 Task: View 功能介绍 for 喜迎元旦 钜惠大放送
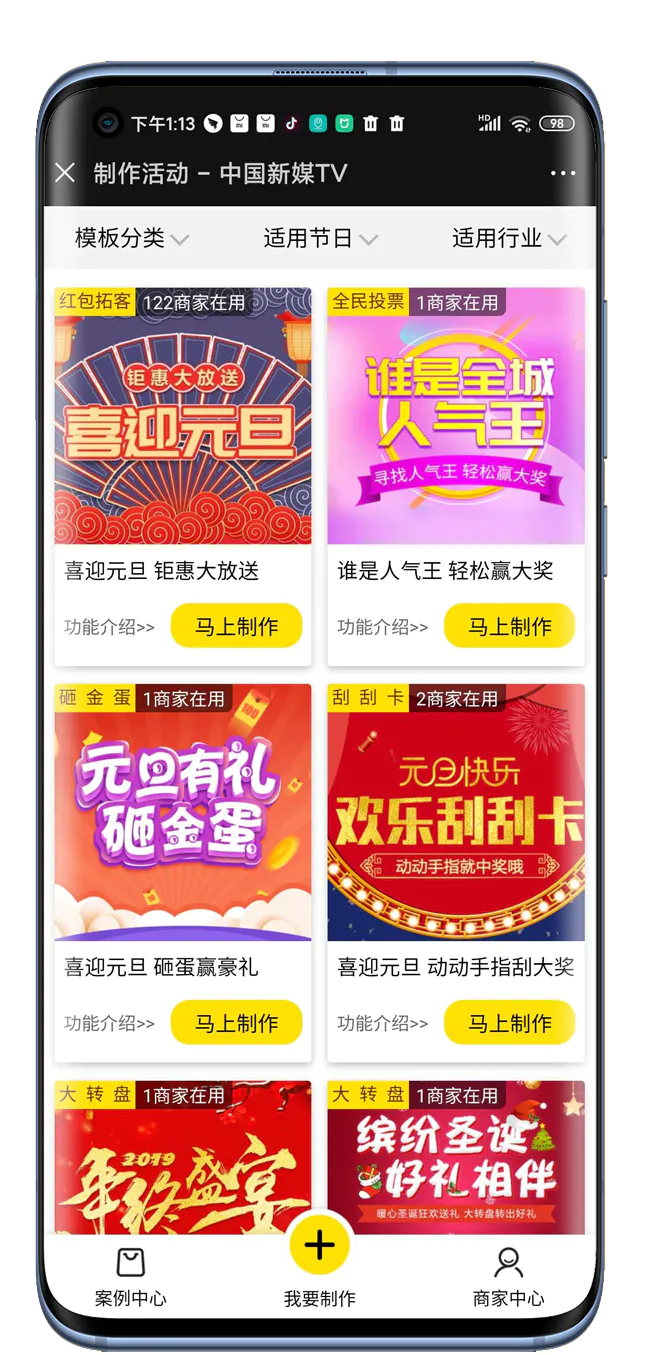pyautogui.click(x=109, y=627)
